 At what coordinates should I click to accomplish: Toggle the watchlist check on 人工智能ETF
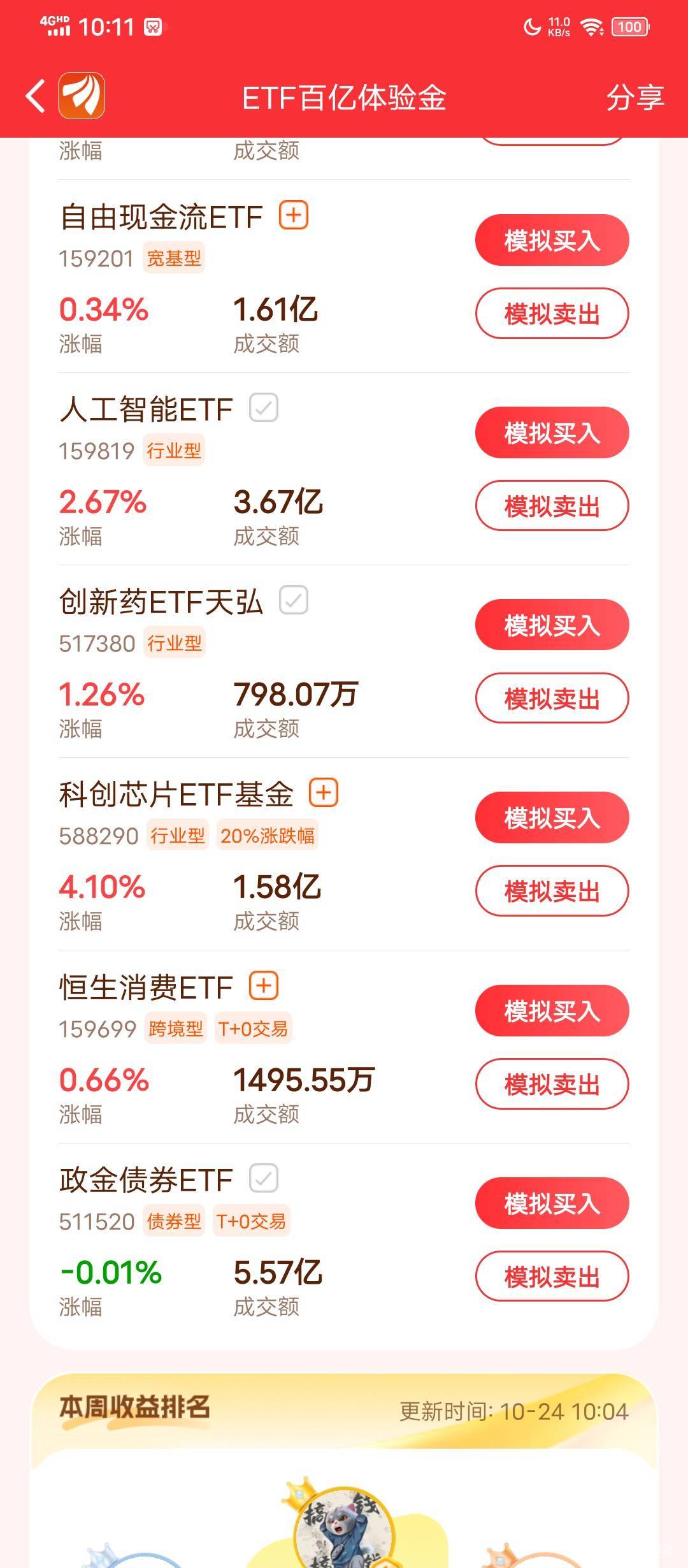click(x=264, y=408)
